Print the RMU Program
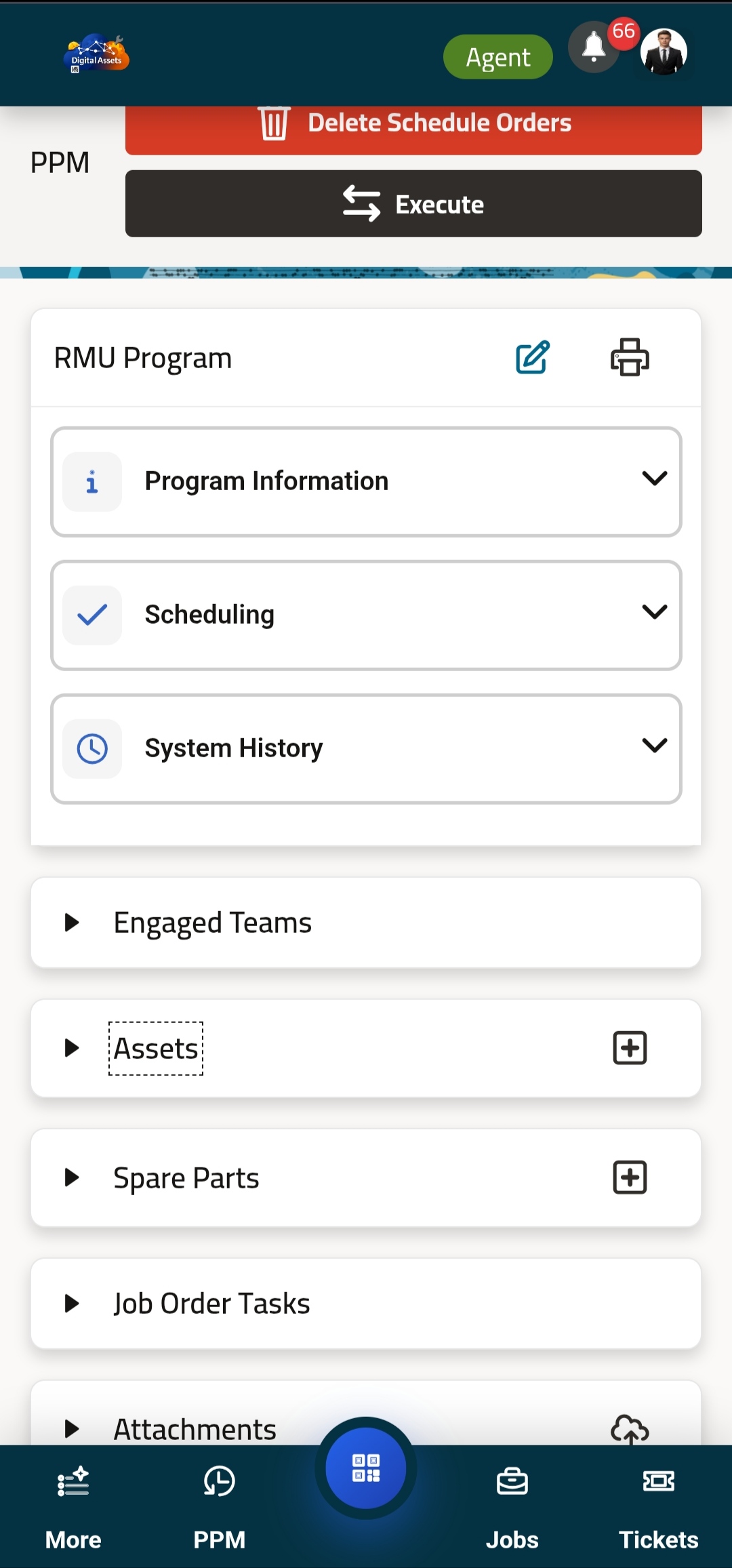This screenshot has width=732, height=1568. tap(629, 357)
